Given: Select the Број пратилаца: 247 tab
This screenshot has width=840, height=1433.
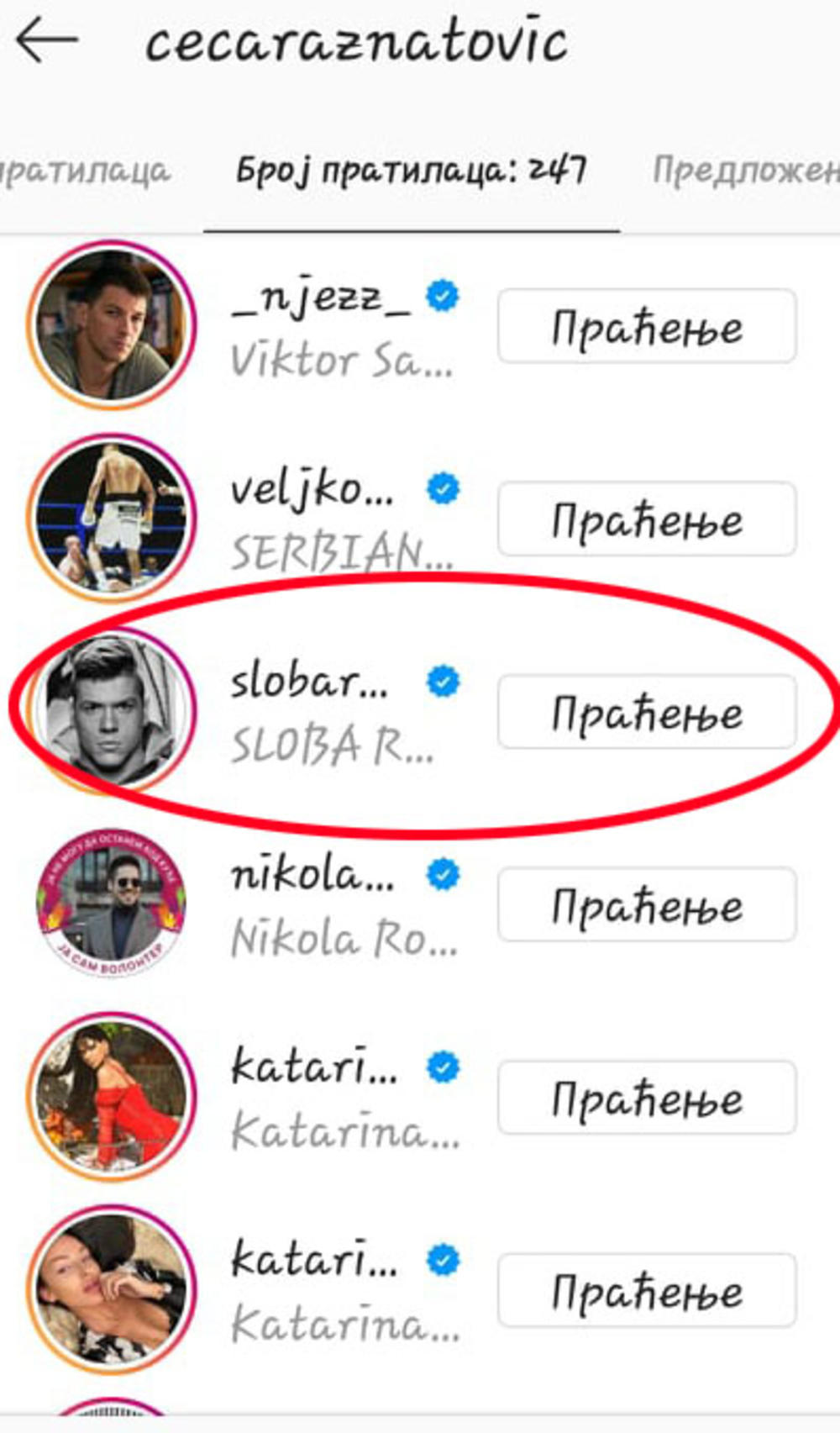Looking at the screenshot, I should (x=411, y=171).
